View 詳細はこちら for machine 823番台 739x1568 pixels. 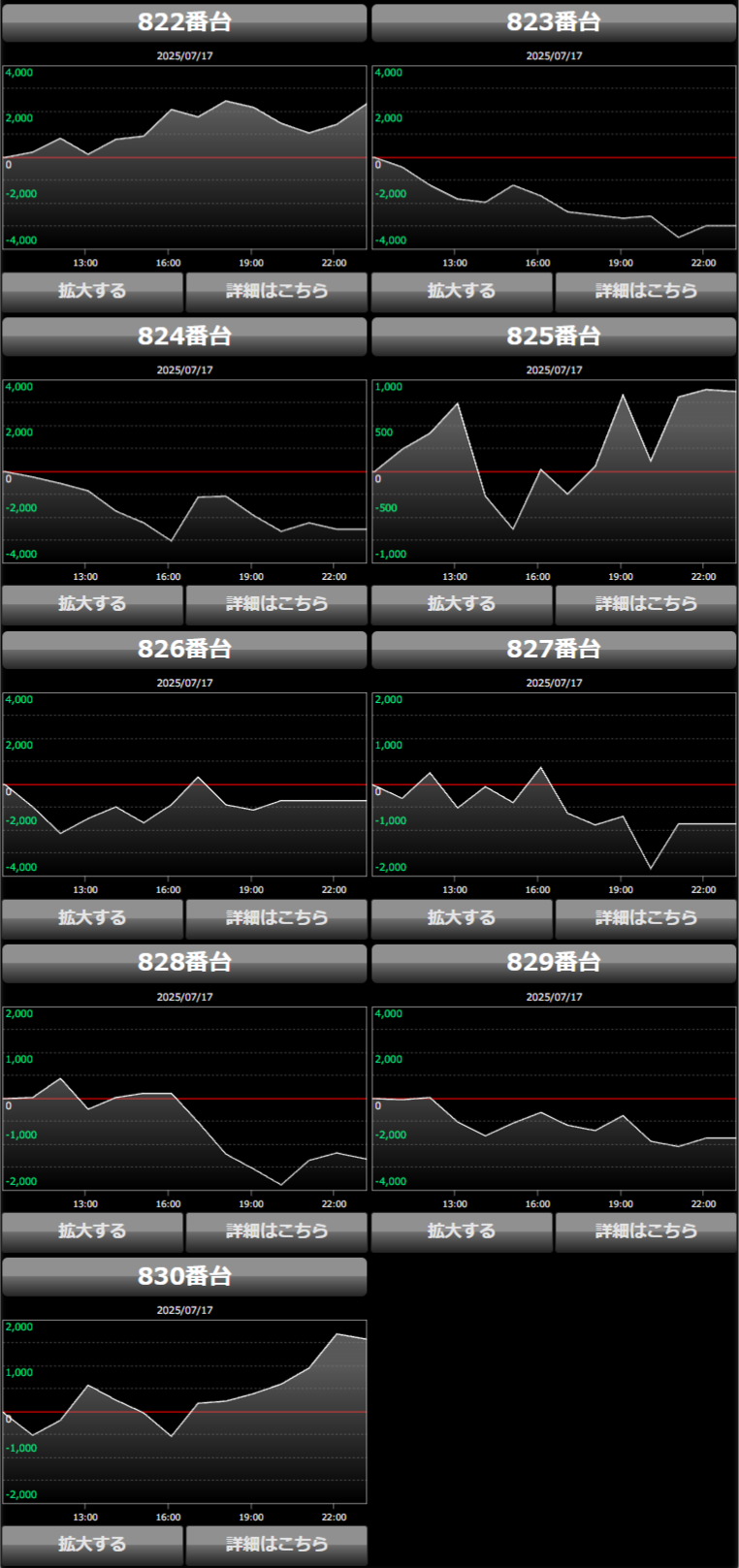pos(646,291)
